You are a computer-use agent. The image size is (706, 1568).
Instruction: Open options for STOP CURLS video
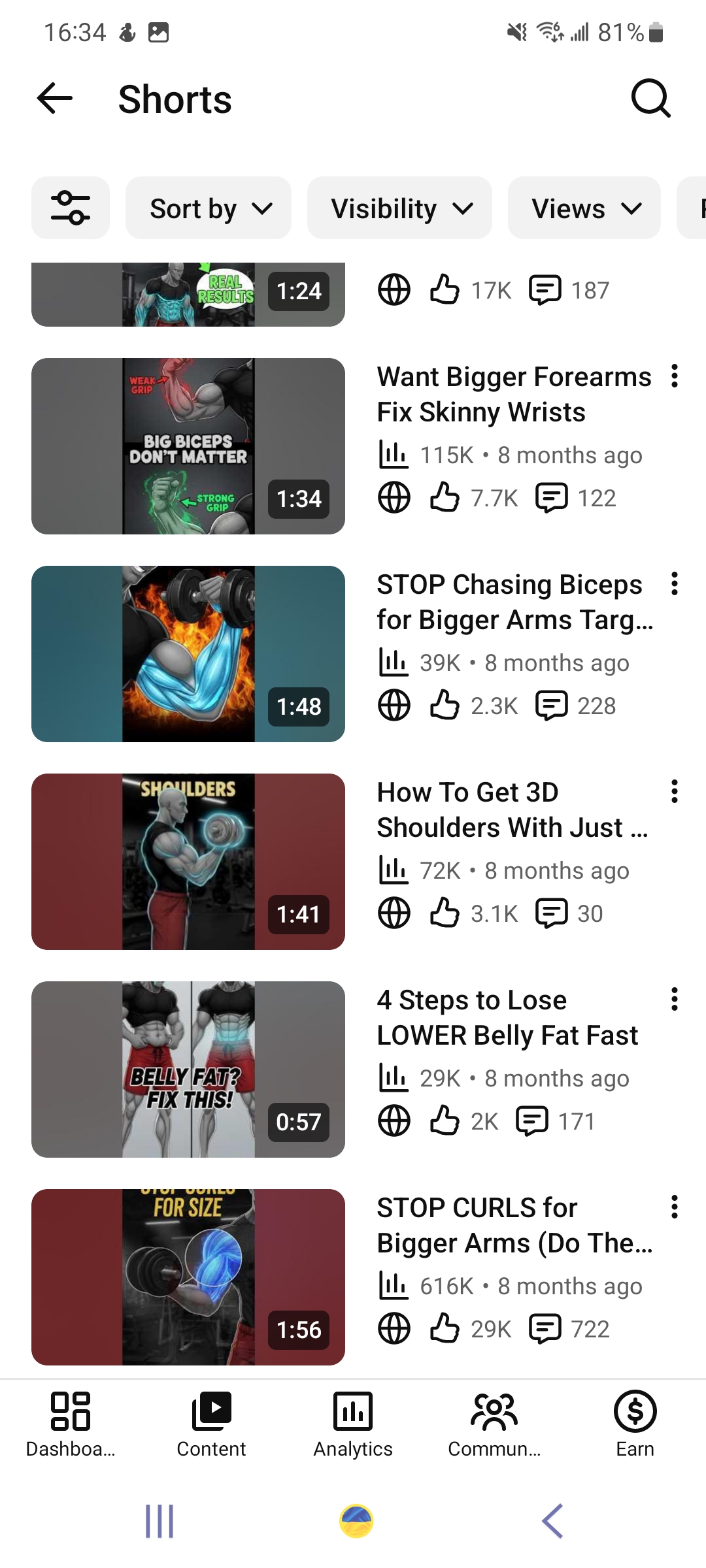coord(674,1207)
